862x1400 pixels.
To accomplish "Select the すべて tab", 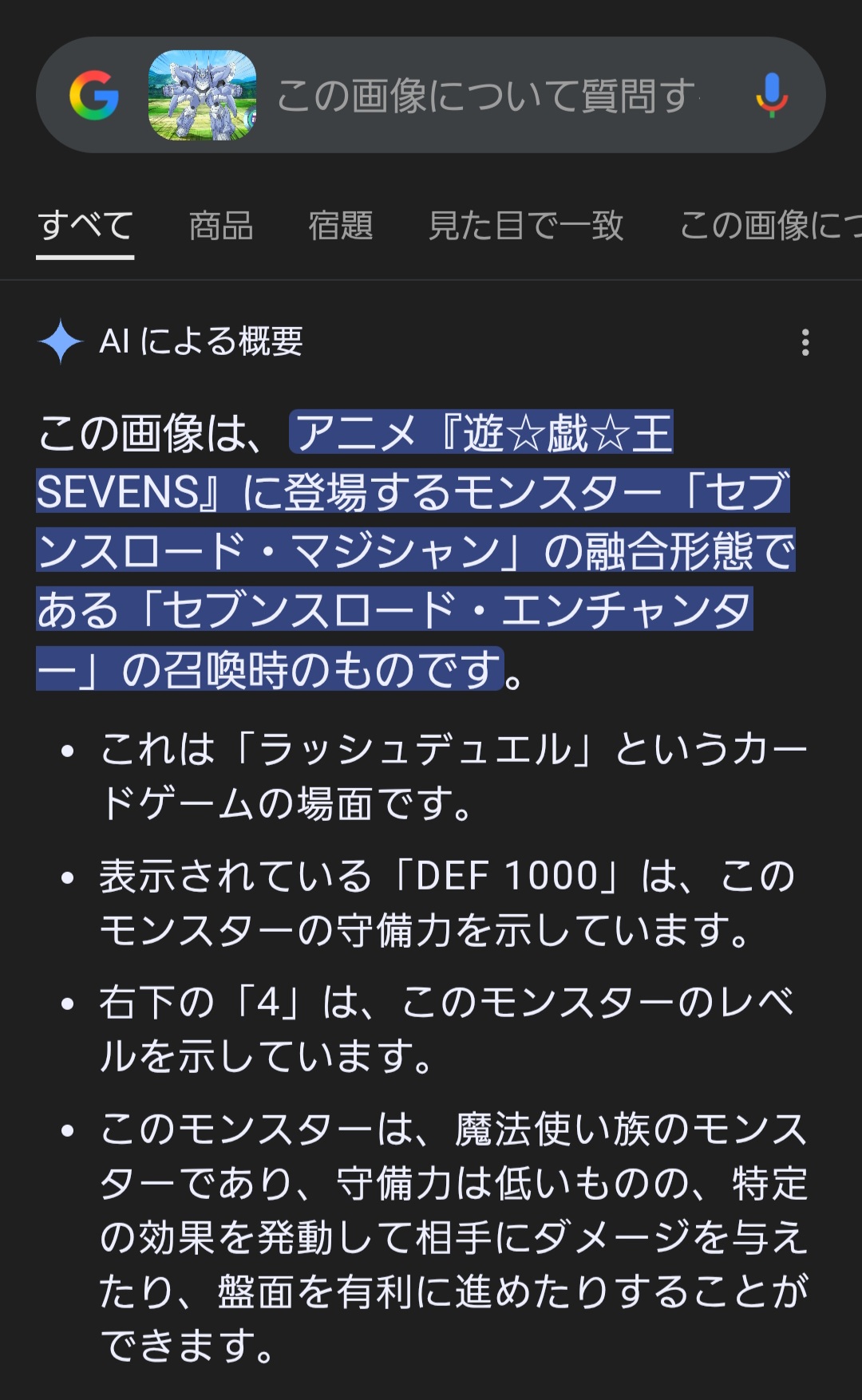I will [85, 226].
